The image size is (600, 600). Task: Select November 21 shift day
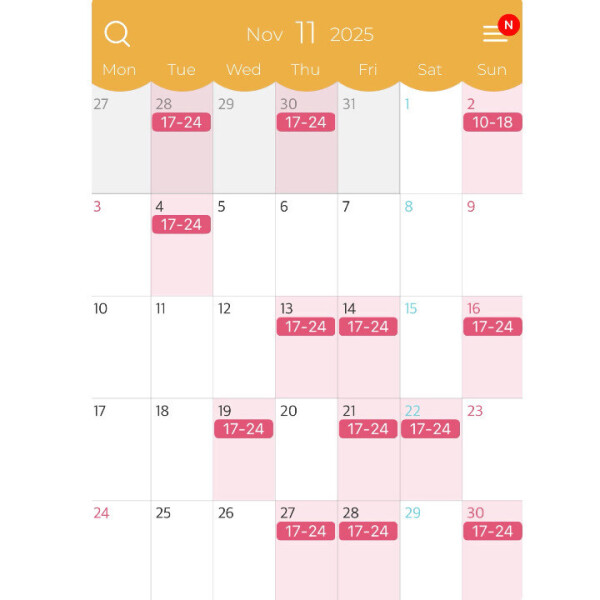pyautogui.click(x=368, y=449)
